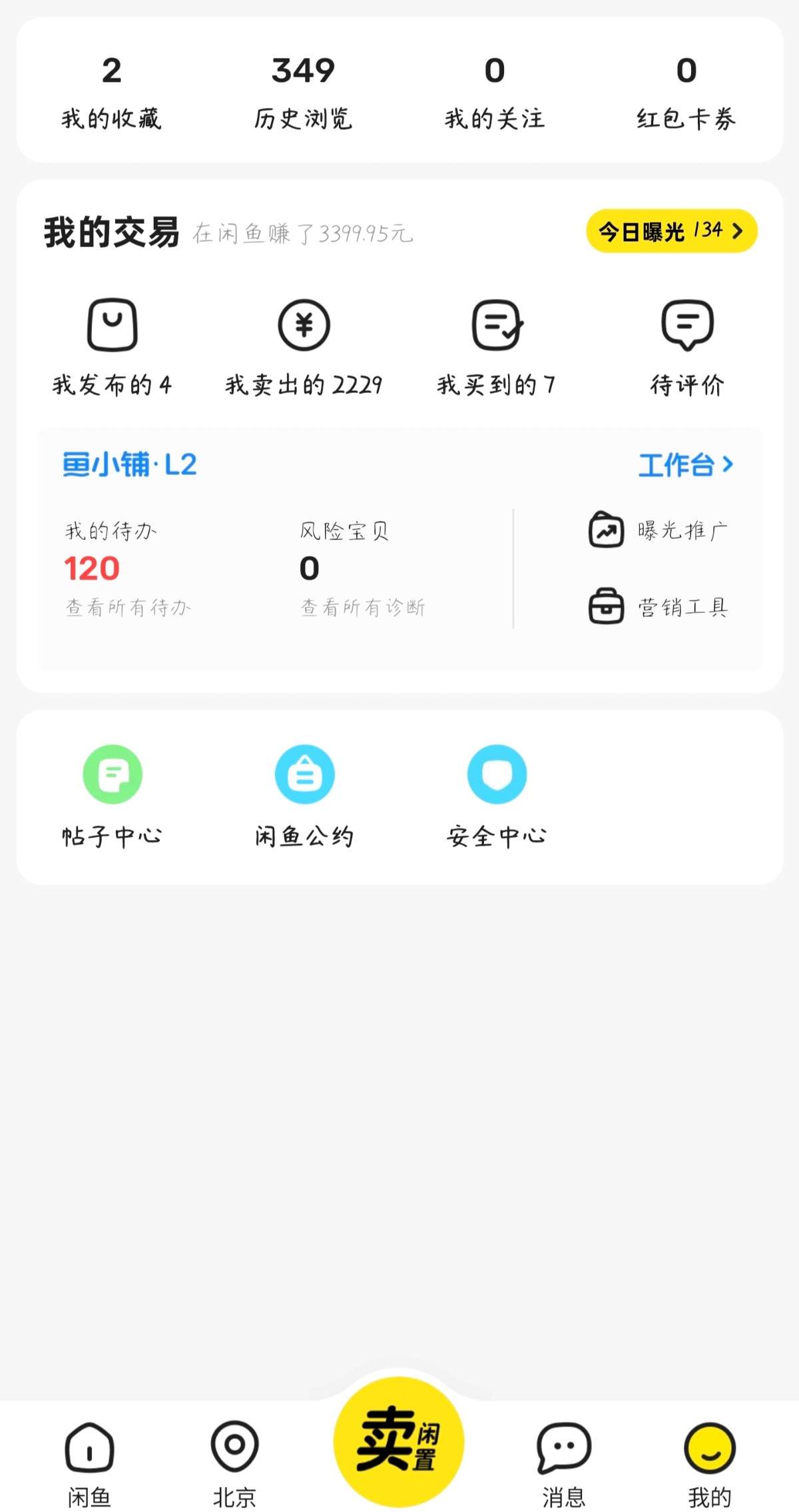Tap the 卖闲置 sell button

click(x=398, y=1441)
